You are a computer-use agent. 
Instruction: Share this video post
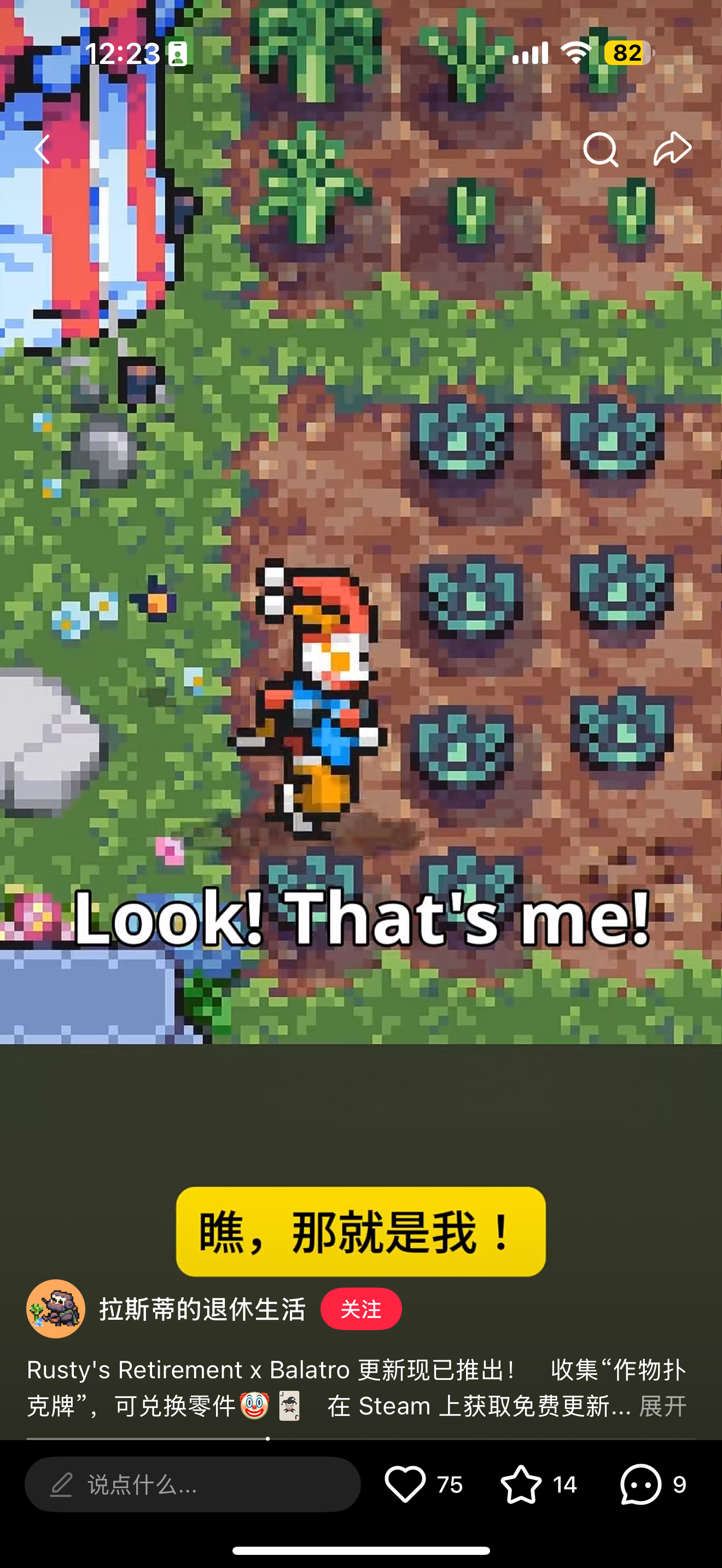pos(673,149)
